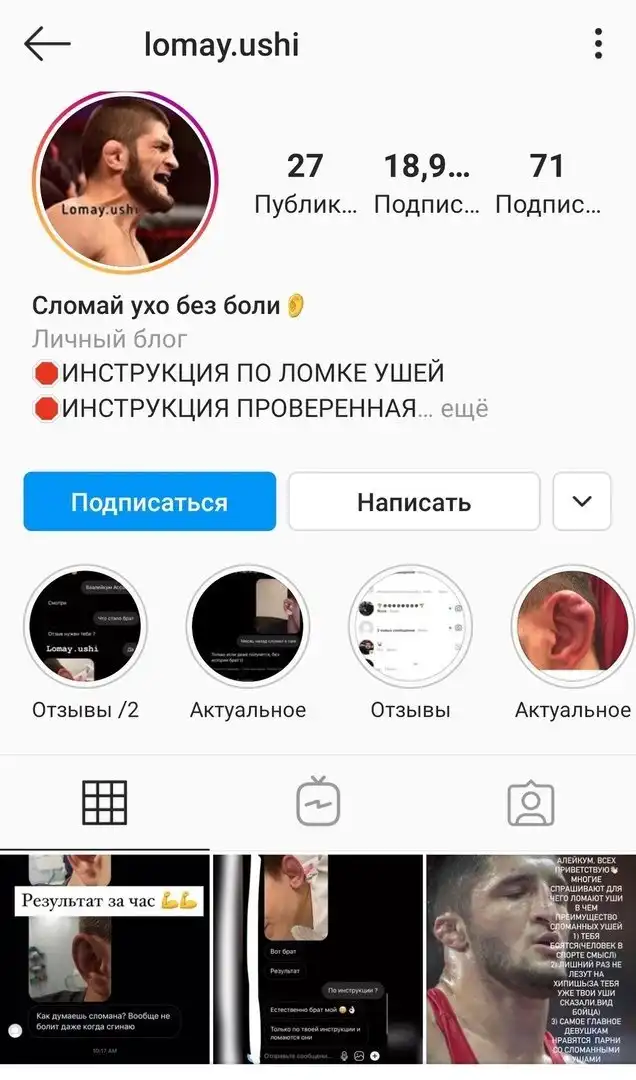Send a message via «Написать»

(x=414, y=502)
